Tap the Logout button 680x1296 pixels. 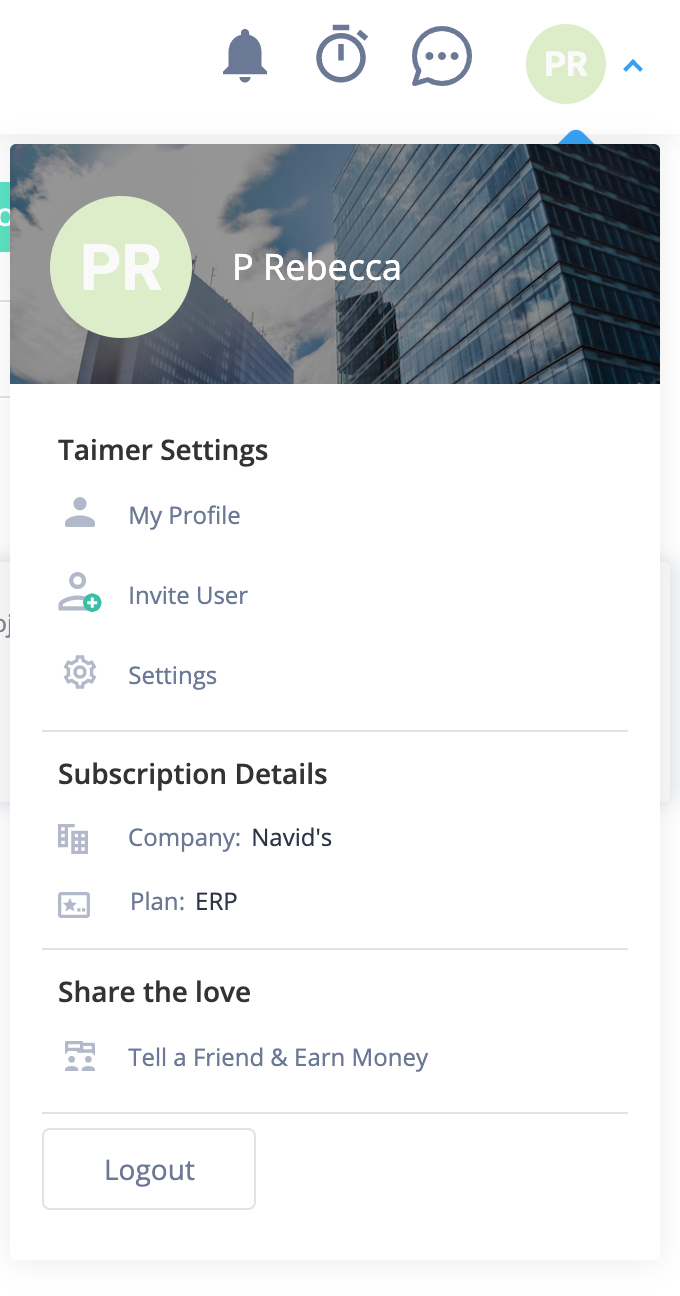point(149,1170)
